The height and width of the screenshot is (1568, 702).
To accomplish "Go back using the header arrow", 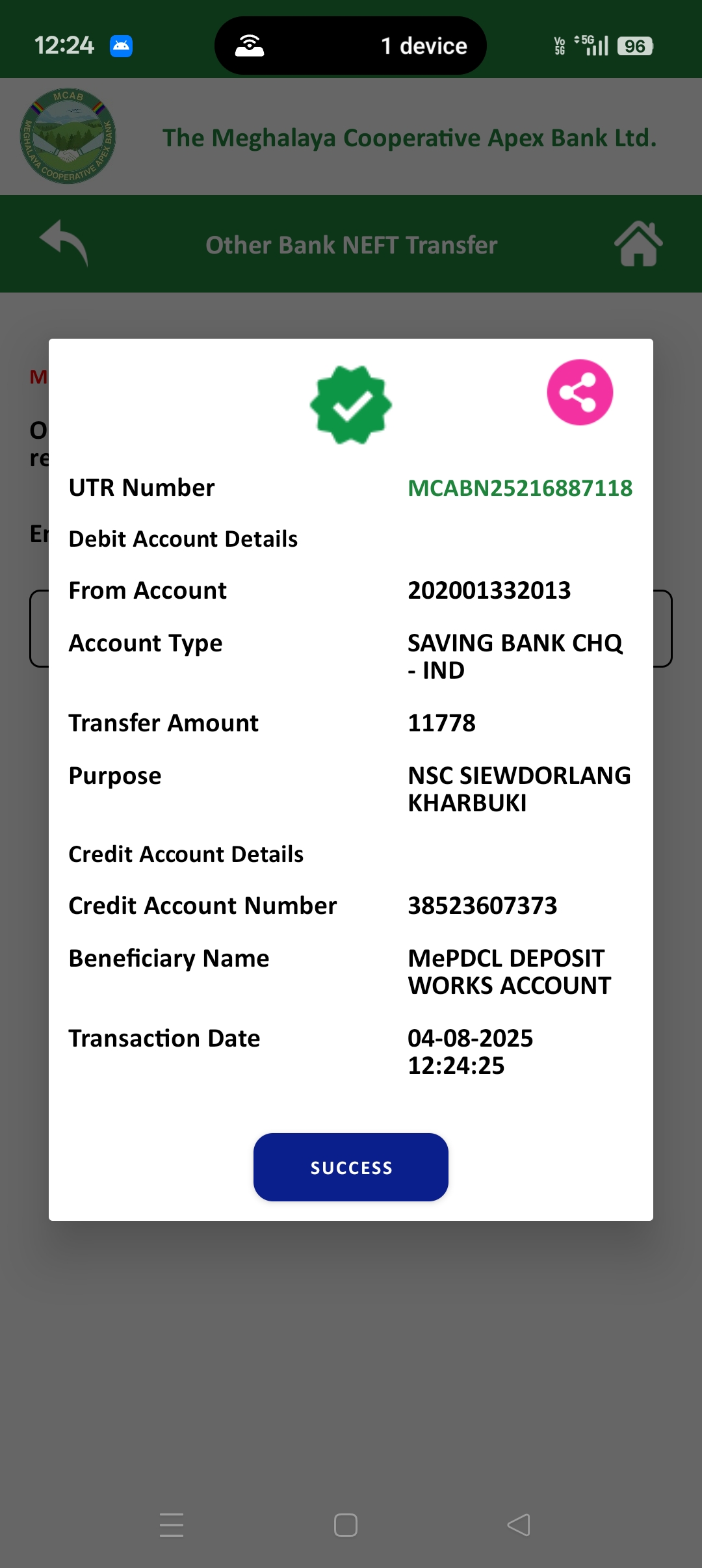I will coord(64,244).
